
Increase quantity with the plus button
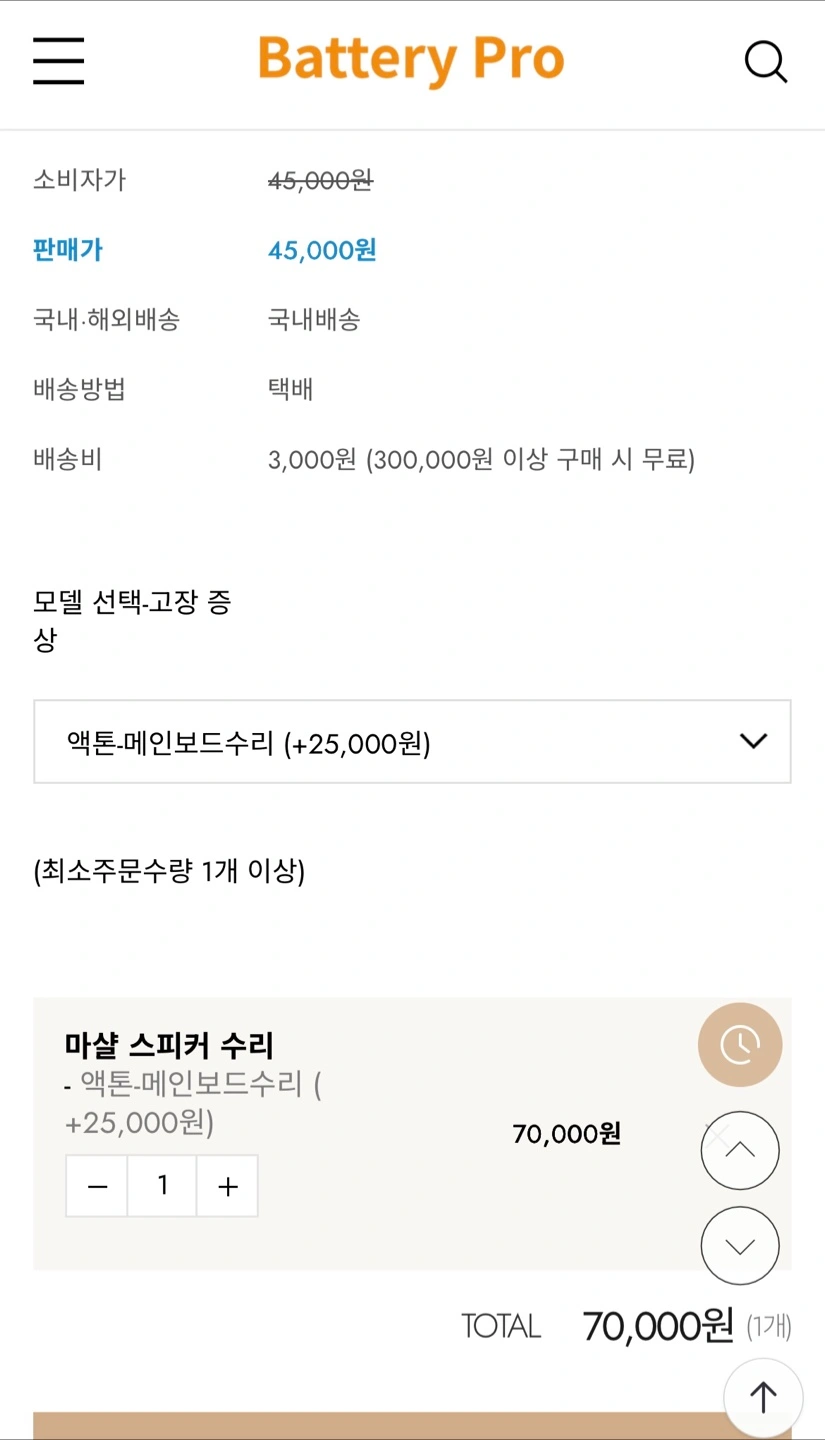click(x=228, y=1186)
